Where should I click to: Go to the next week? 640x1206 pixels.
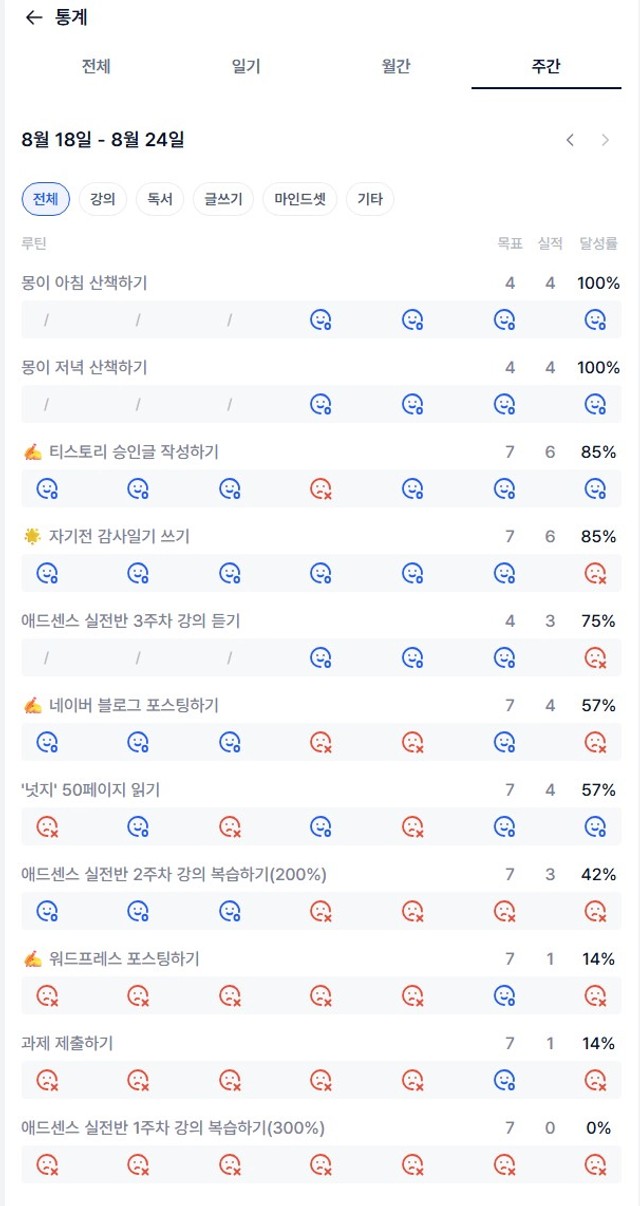tap(605, 140)
